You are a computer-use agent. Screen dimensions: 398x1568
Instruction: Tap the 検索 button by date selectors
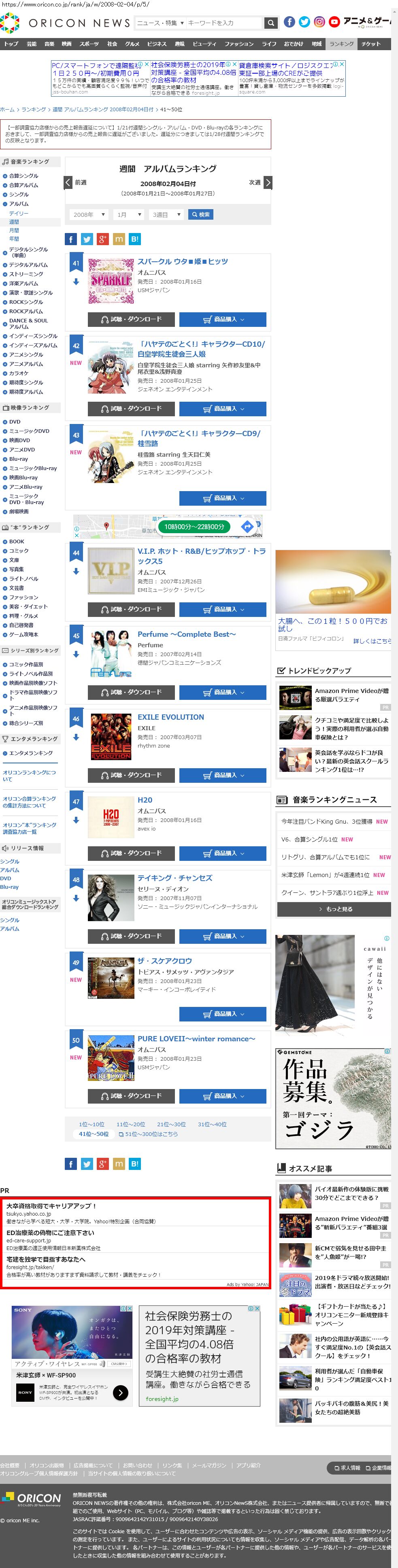pyautogui.click(x=200, y=215)
